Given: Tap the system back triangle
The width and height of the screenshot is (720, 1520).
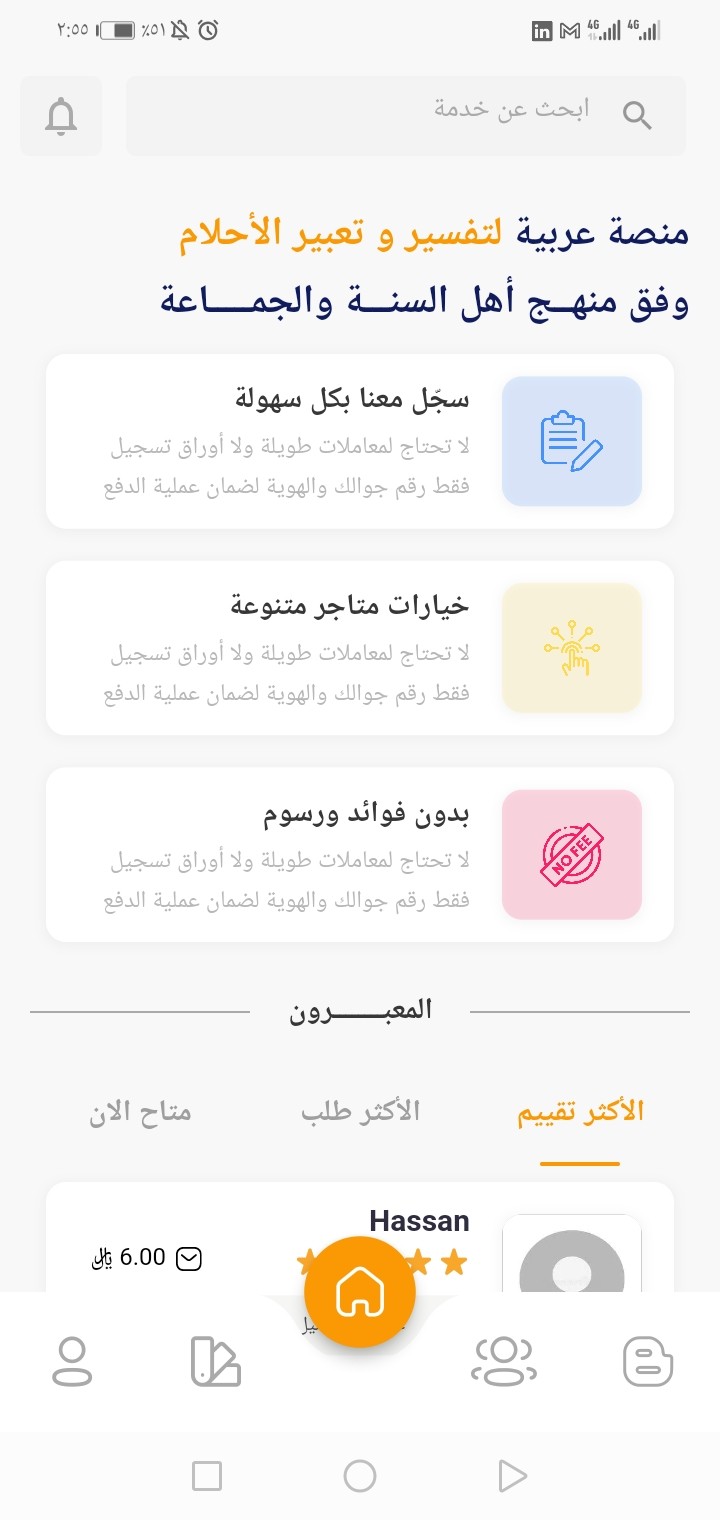Looking at the screenshot, I should pos(512,1475).
